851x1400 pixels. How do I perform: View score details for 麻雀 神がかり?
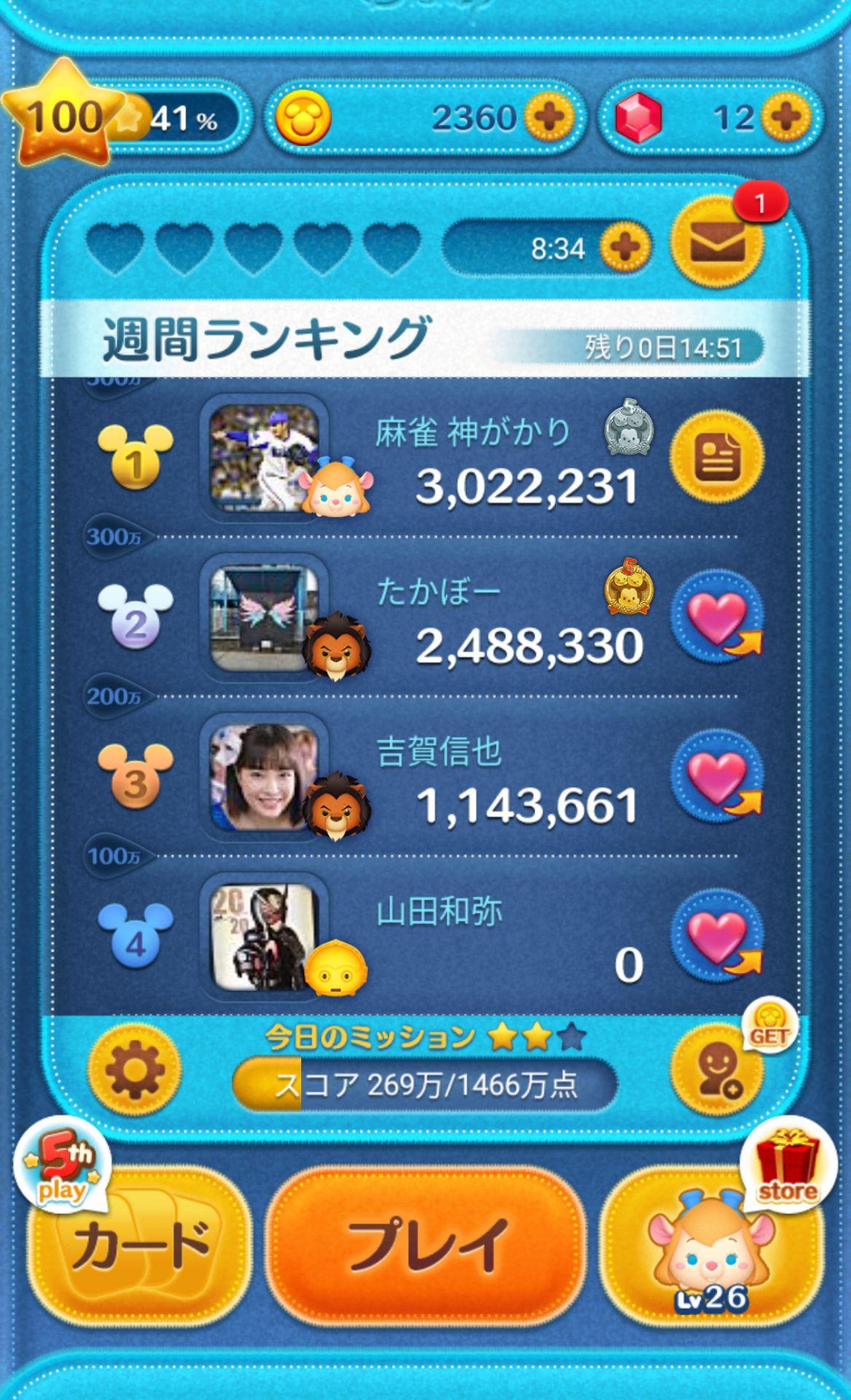tap(717, 457)
